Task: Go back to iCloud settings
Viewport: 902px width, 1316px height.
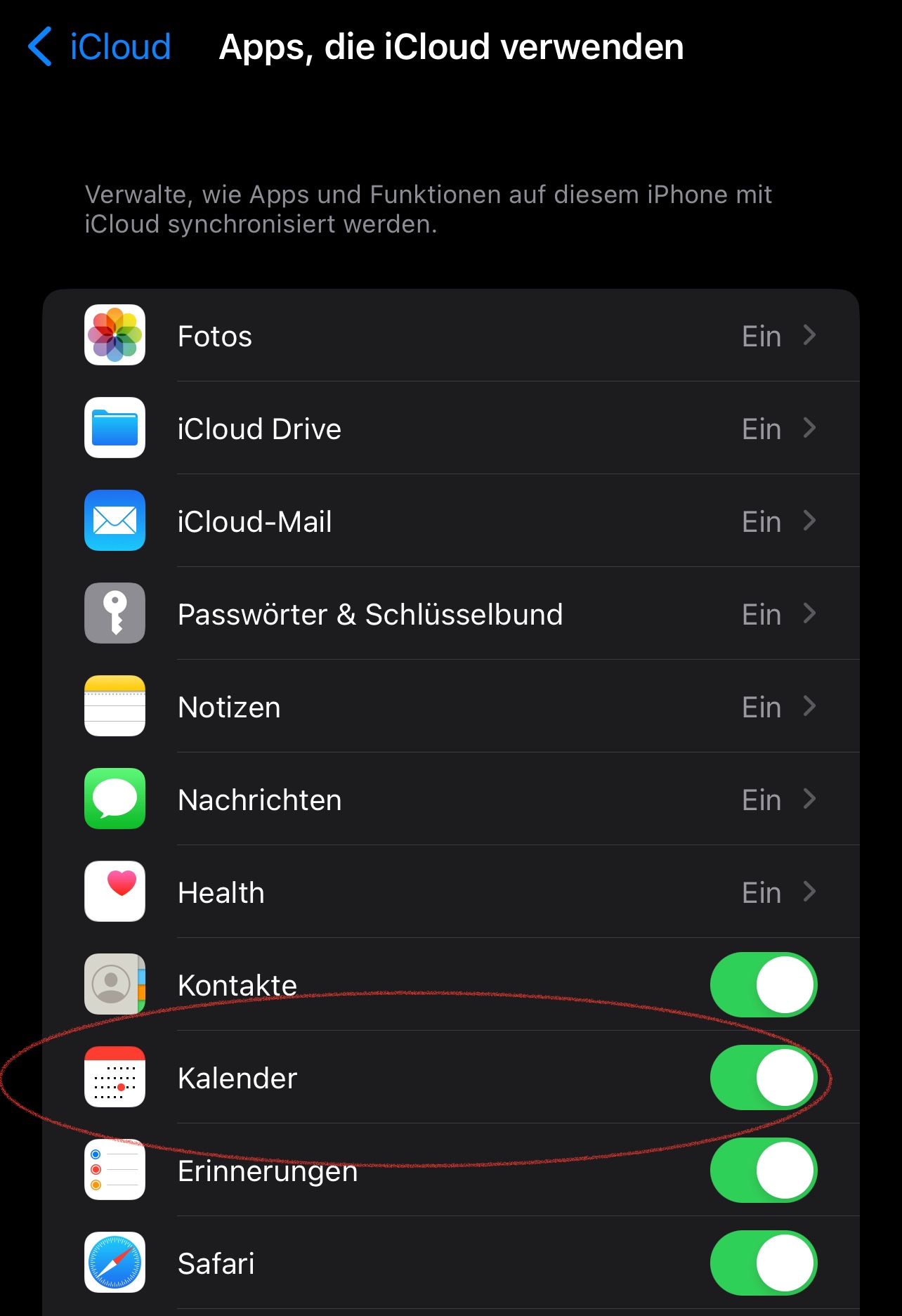Action: (100, 47)
